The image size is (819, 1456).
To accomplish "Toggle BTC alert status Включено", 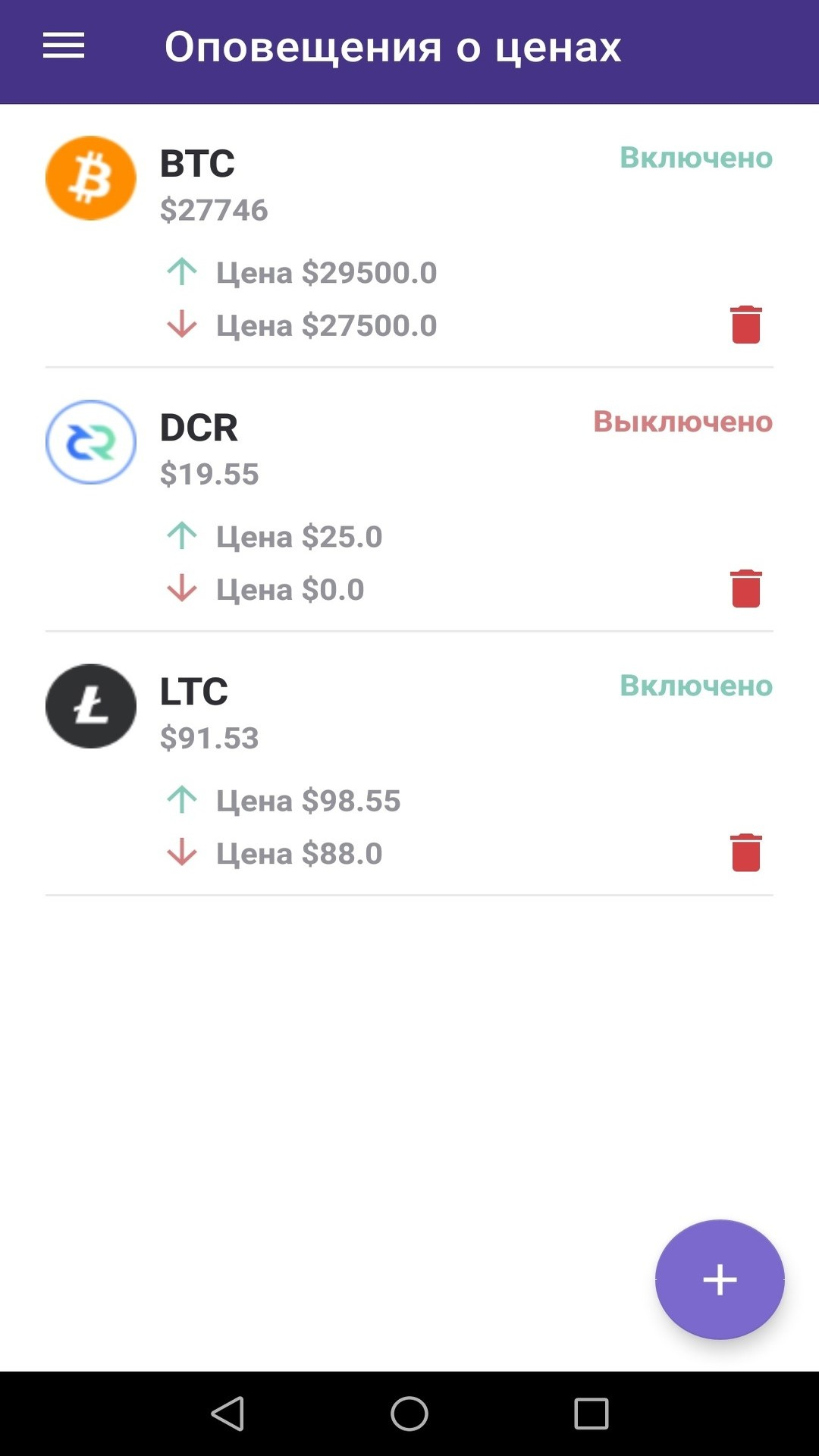I will tap(695, 158).
